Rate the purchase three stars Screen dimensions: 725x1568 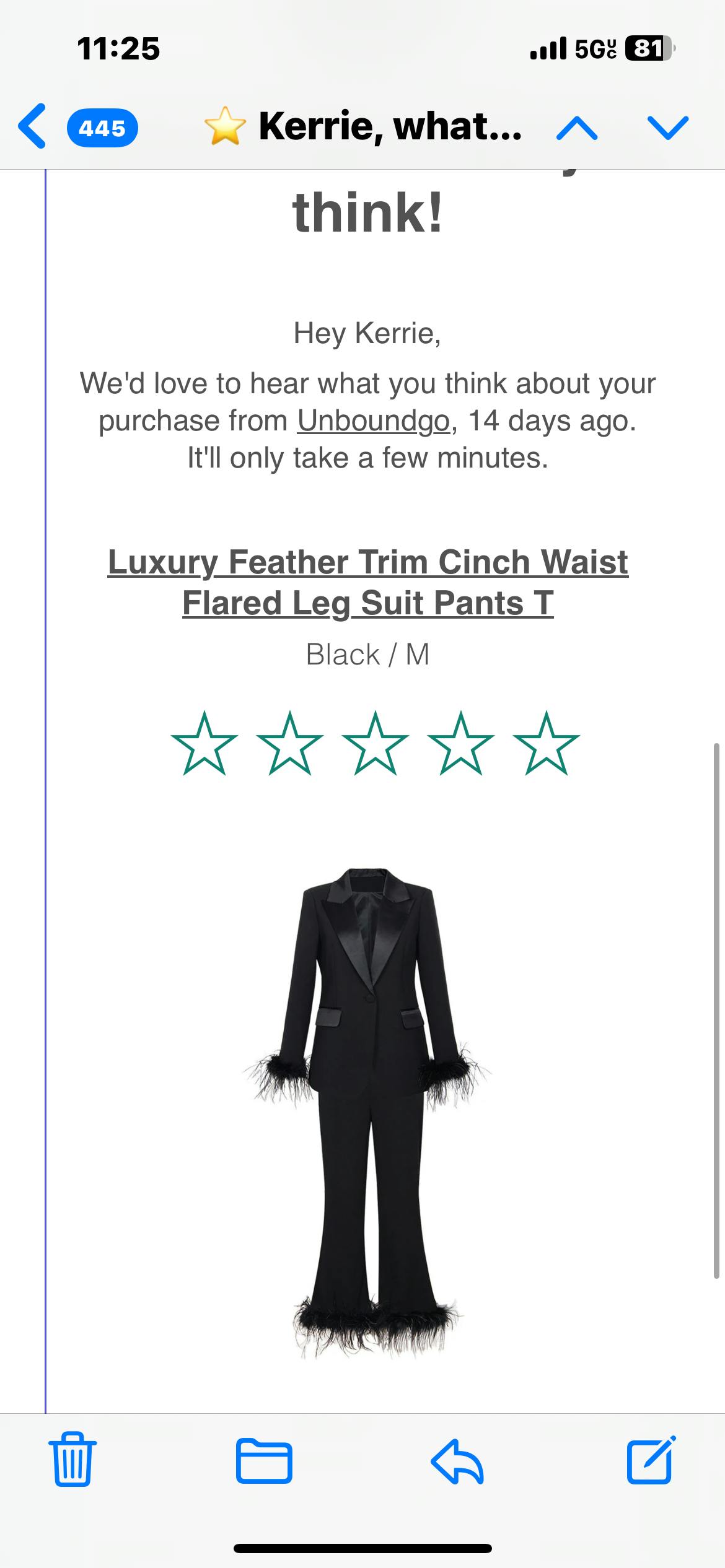[x=375, y=743]
